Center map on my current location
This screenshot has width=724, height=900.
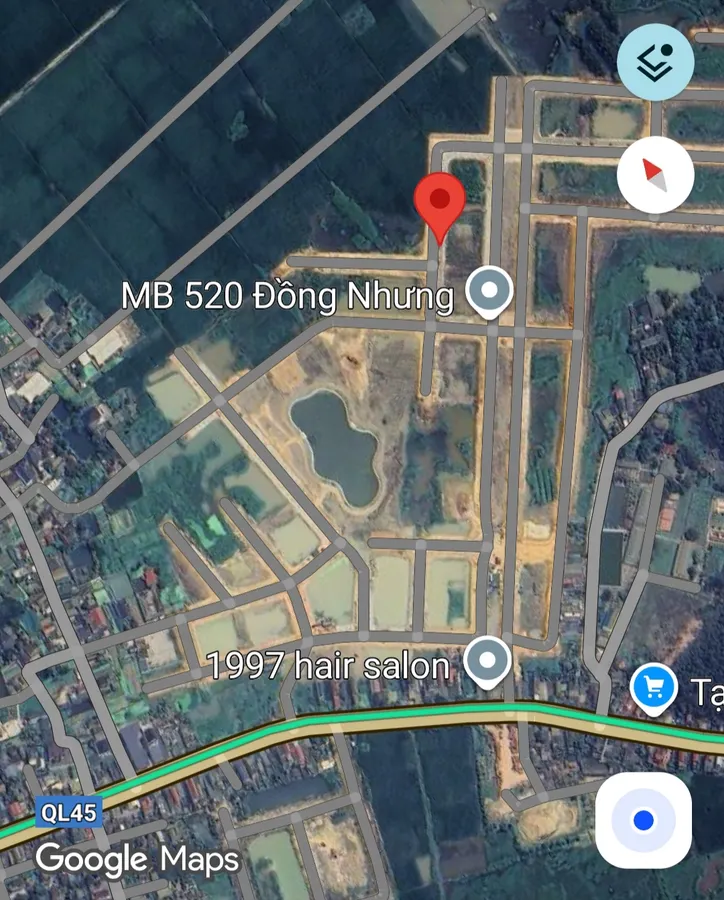(x=643, y=820)
